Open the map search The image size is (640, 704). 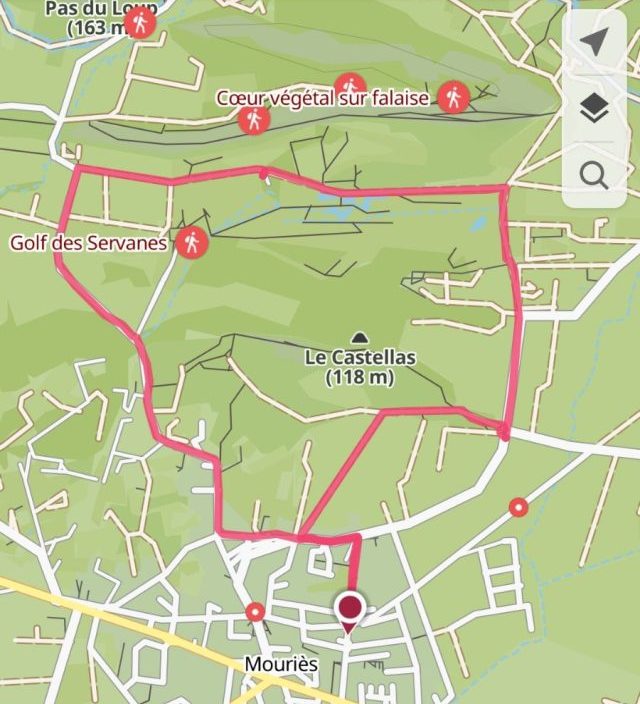point(594,176)
